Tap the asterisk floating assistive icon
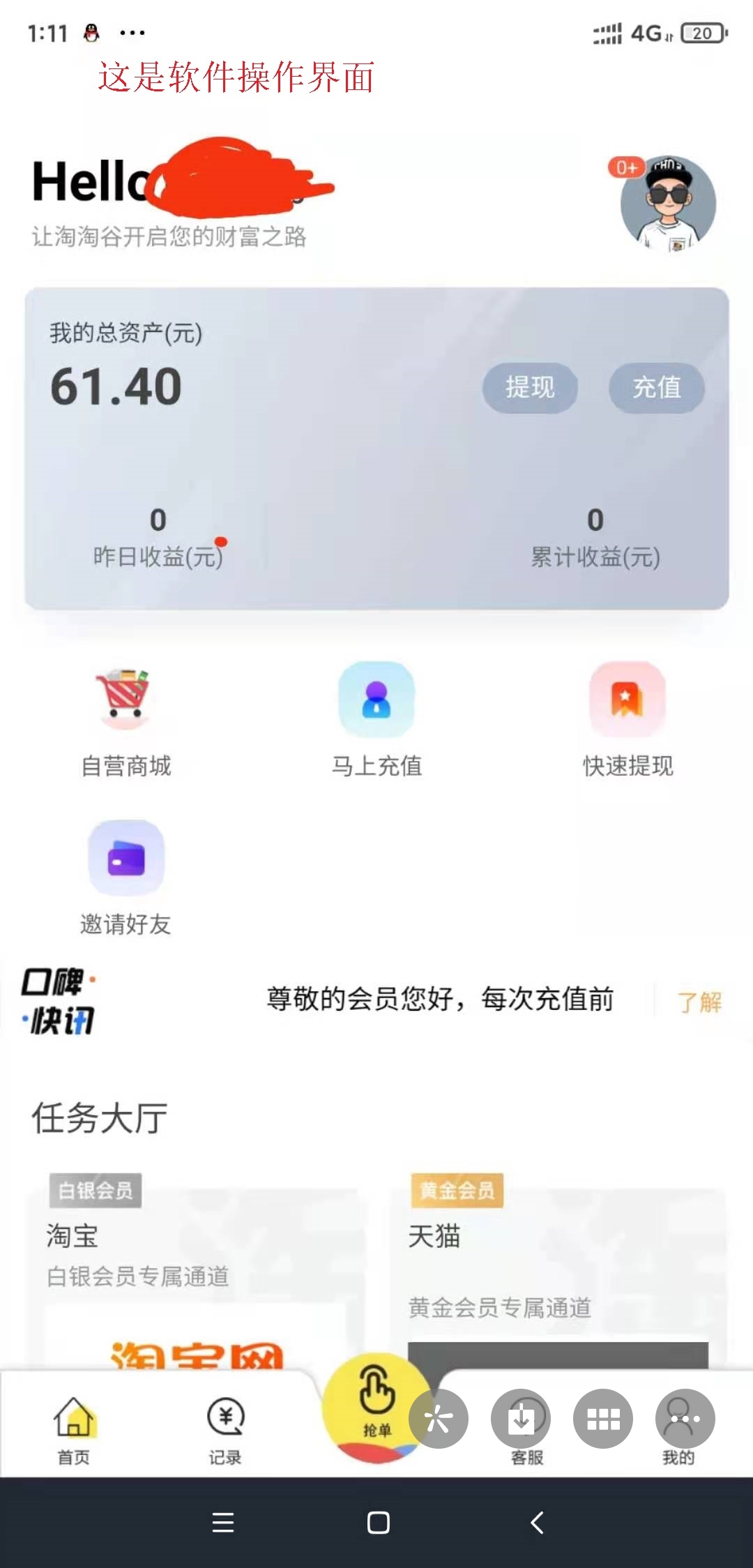Image resolution: width=753 pixels, height=1568 pixels. click(x=438, y=1417)
